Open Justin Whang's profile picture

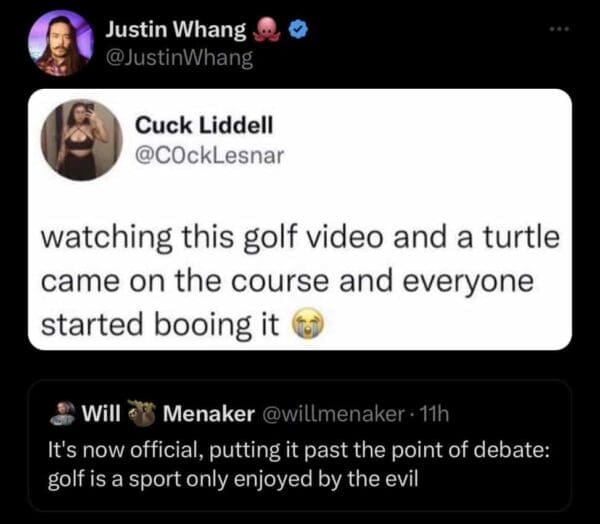click(x=60, y=44)
